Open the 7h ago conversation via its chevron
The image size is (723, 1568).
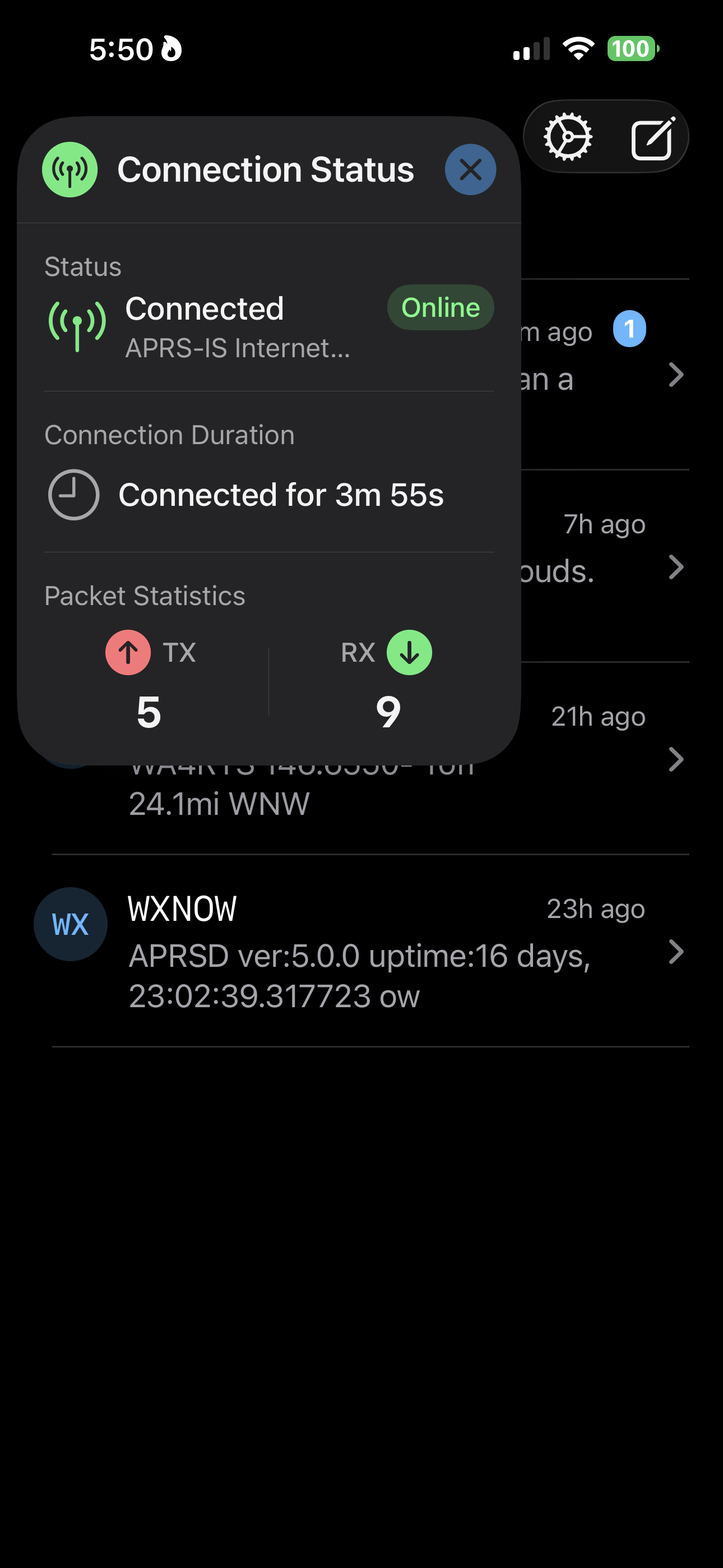click(678, 568)
